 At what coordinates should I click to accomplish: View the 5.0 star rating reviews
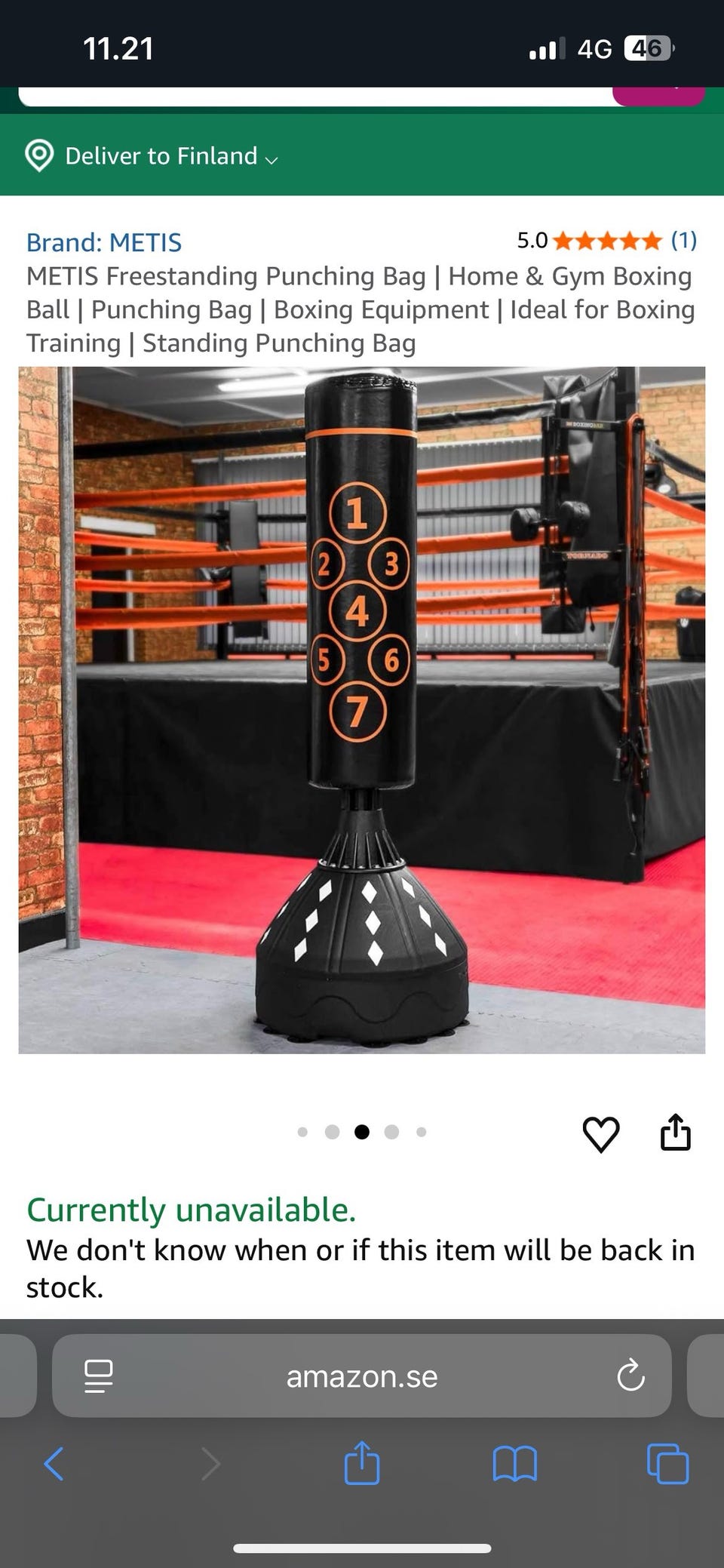point(606,241)
